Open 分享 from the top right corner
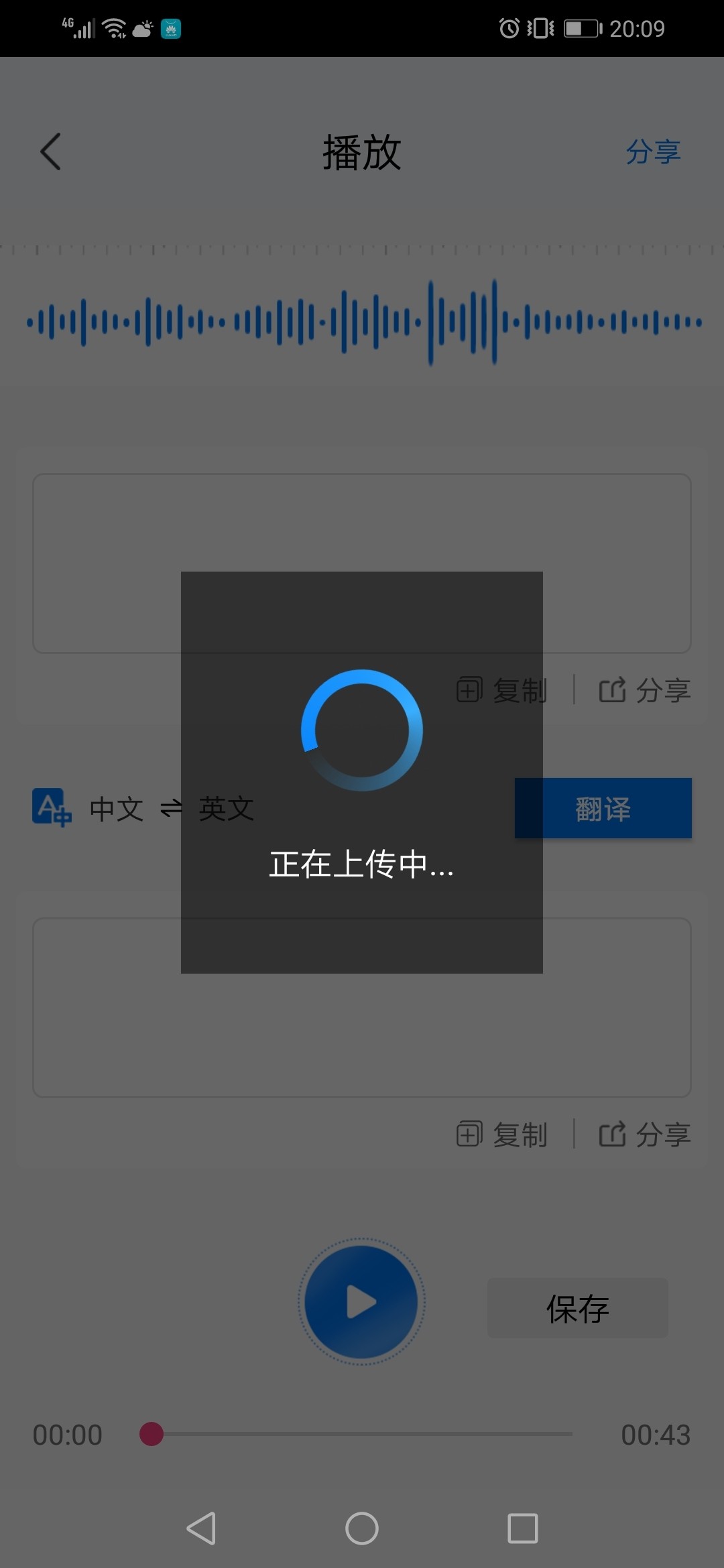Screen dimensions: 724x1568 pyautogui.click(x=654, y=151)
